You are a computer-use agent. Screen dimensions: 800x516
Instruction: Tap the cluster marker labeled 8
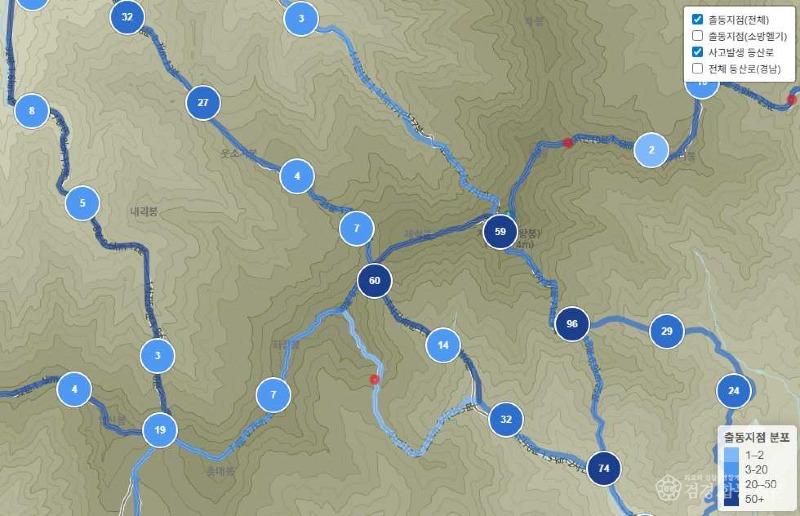tap(32, 110)
